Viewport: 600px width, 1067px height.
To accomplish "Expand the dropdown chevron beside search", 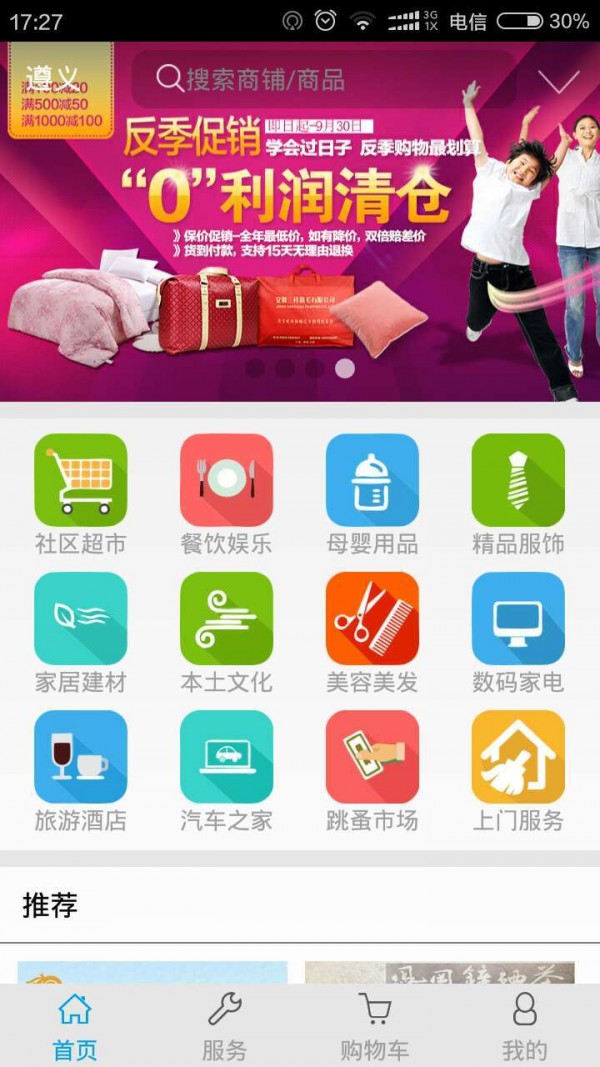I will (x=557, y=81).
